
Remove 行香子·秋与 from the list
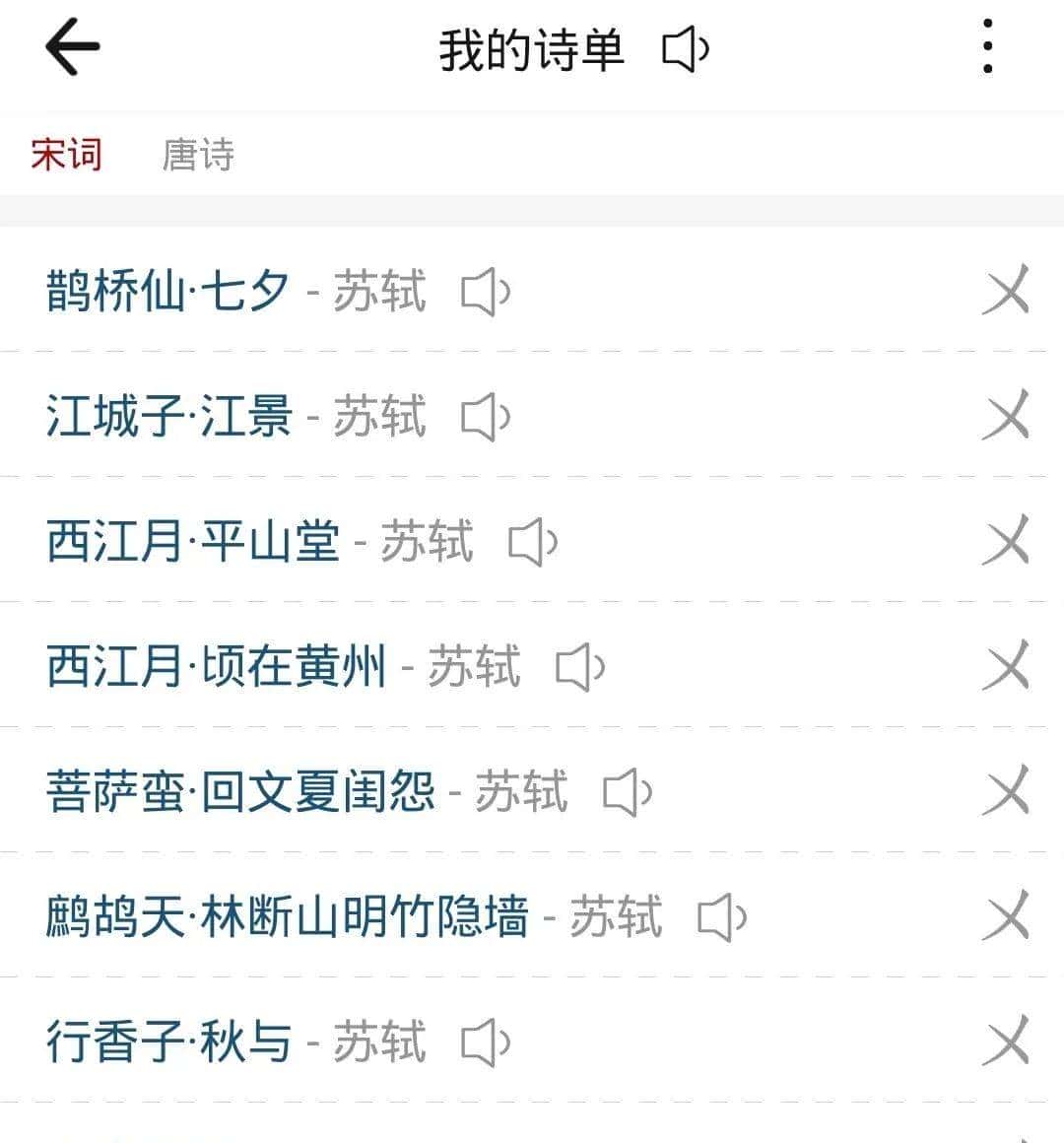point(1006,1042)
